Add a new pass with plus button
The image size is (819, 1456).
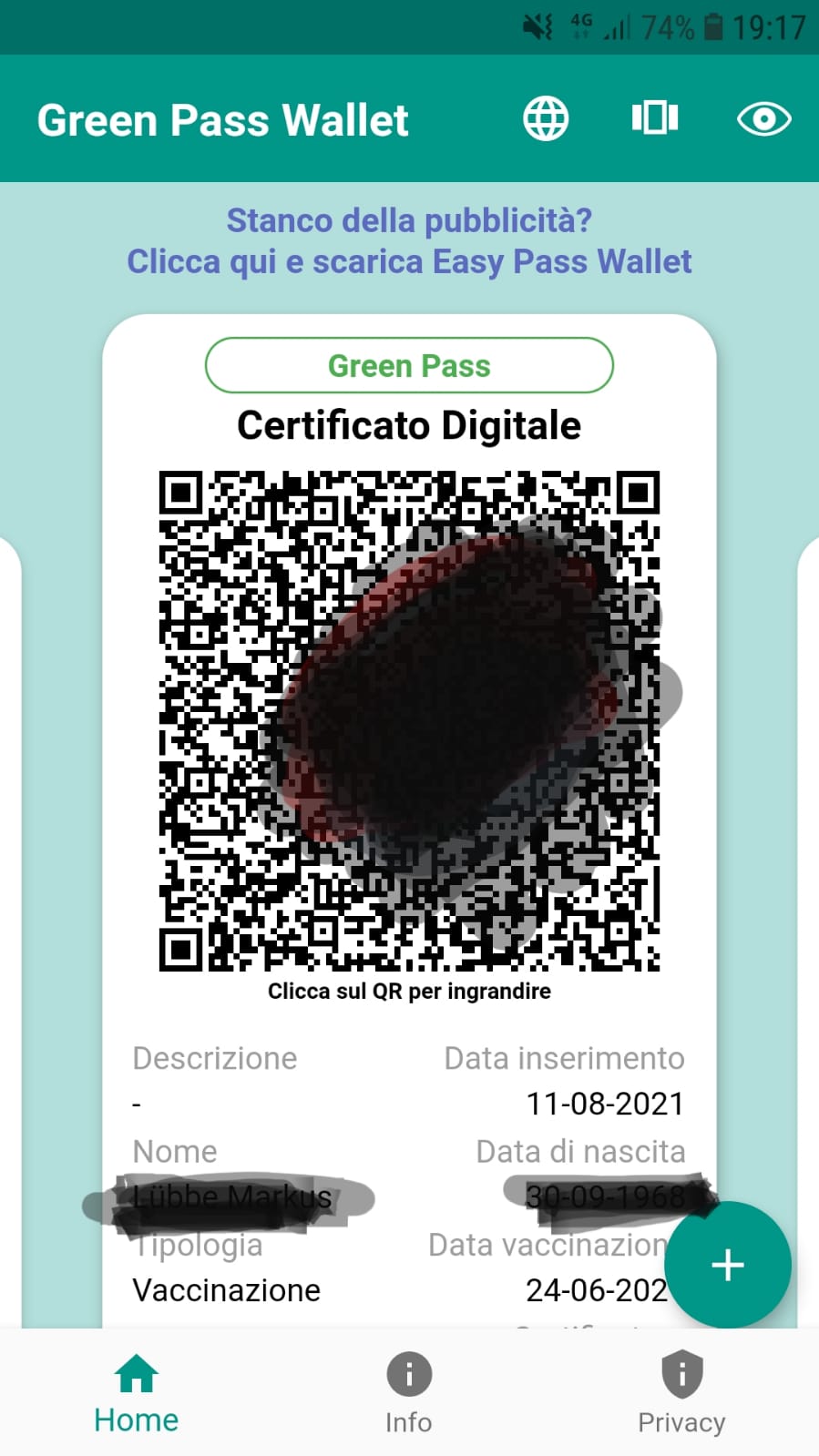[728, 1265]
